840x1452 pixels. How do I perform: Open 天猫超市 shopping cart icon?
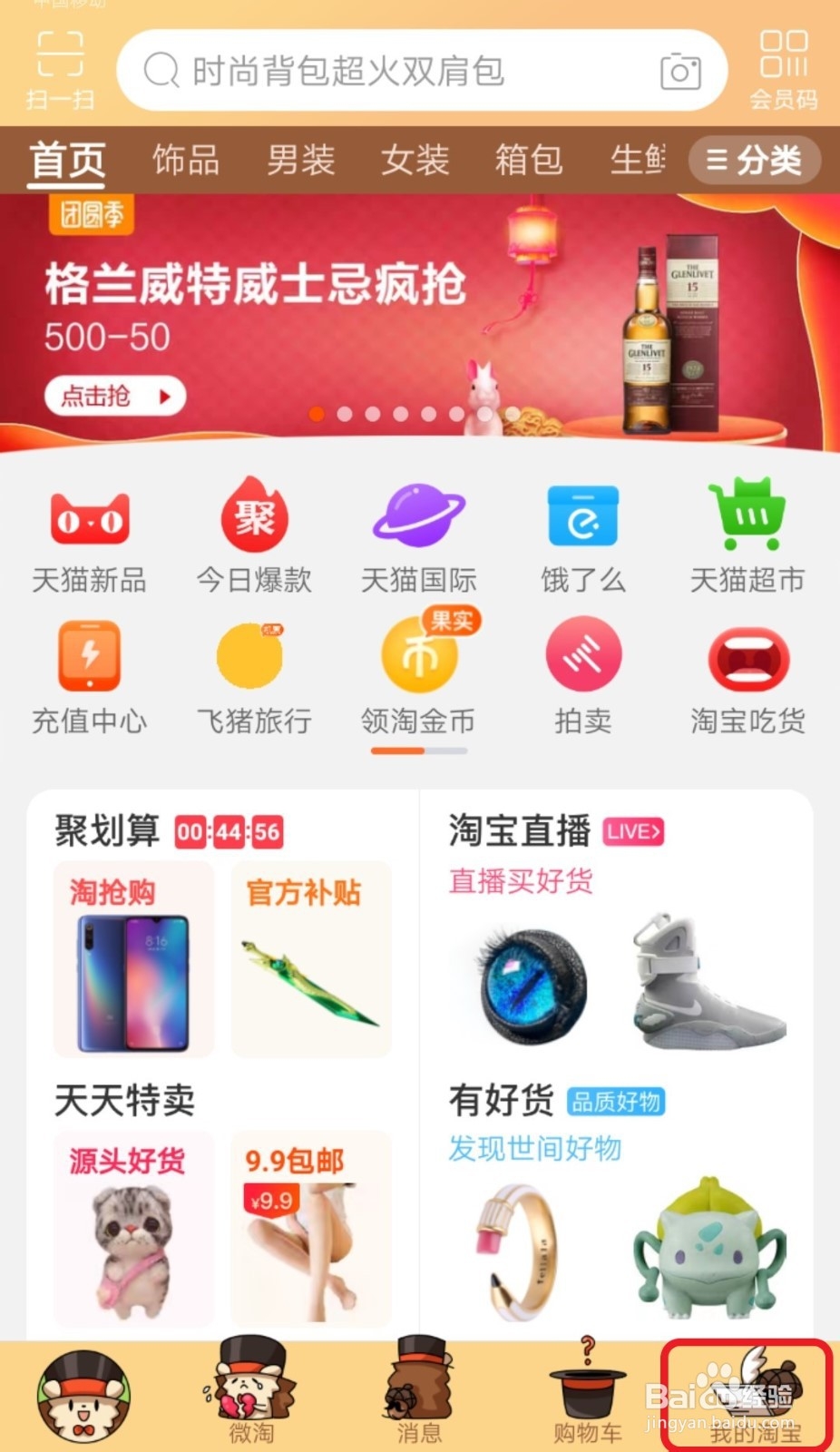(x=749, y=535)
